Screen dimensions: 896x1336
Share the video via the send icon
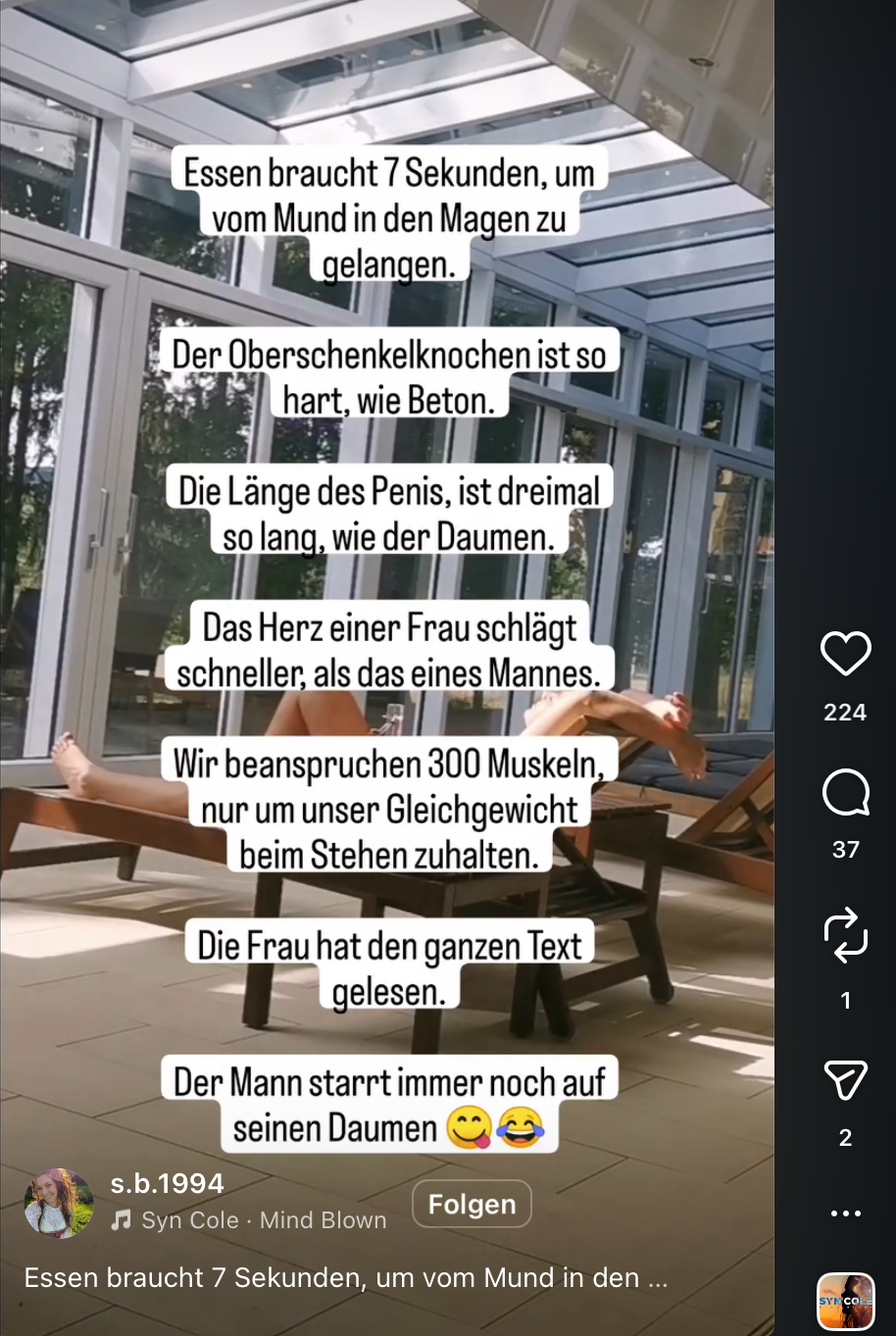coord(845,1080)
